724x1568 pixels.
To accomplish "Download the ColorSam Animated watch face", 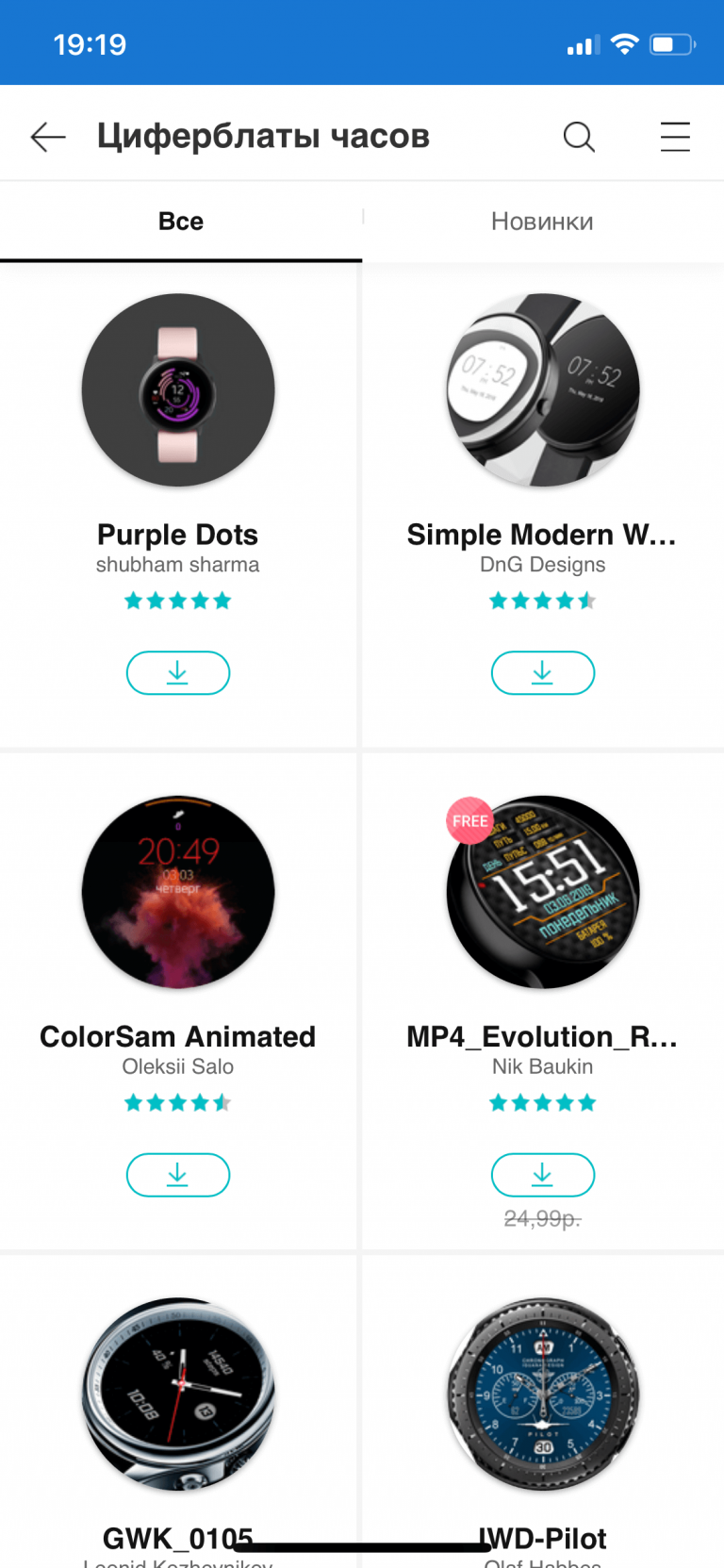I will 178,1175.
